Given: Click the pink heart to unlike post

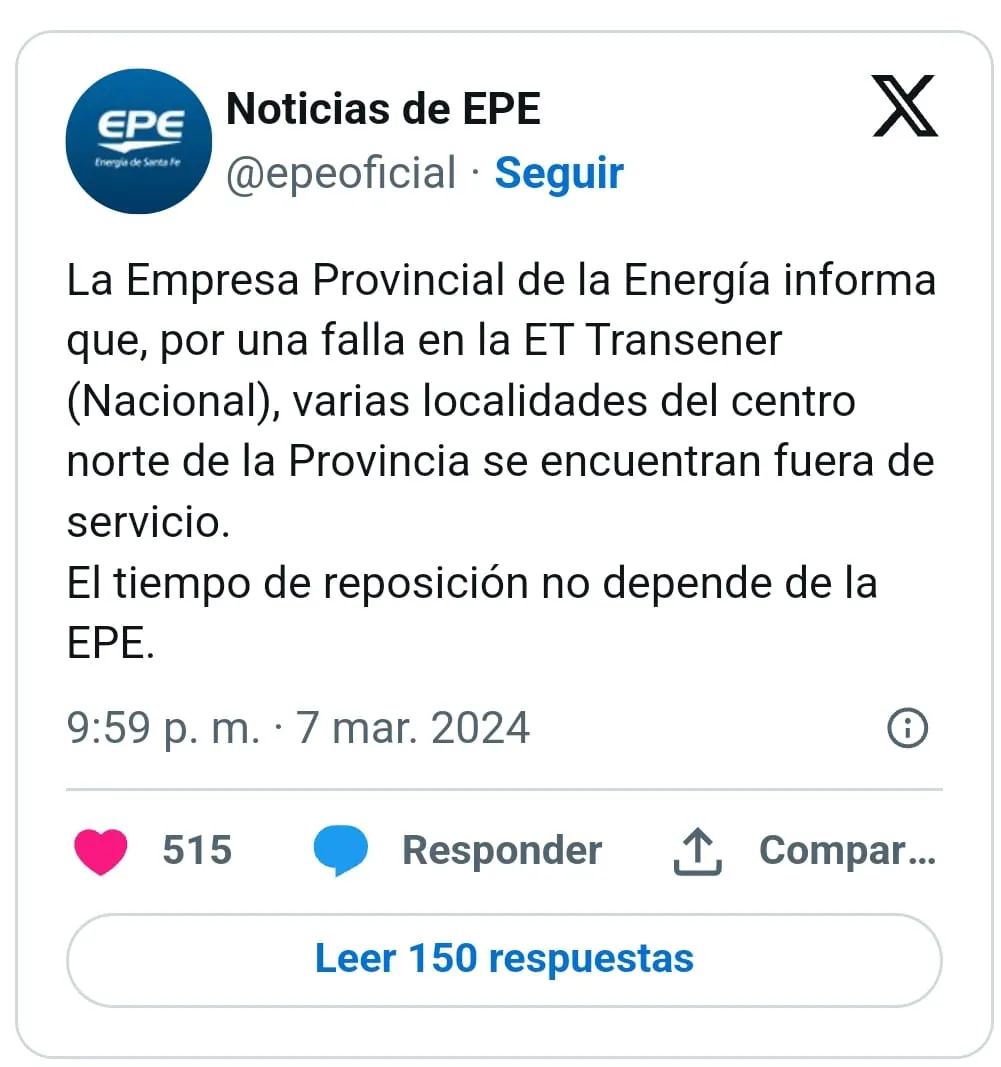Looking at the screenshot, I should (x=100, y=851).
